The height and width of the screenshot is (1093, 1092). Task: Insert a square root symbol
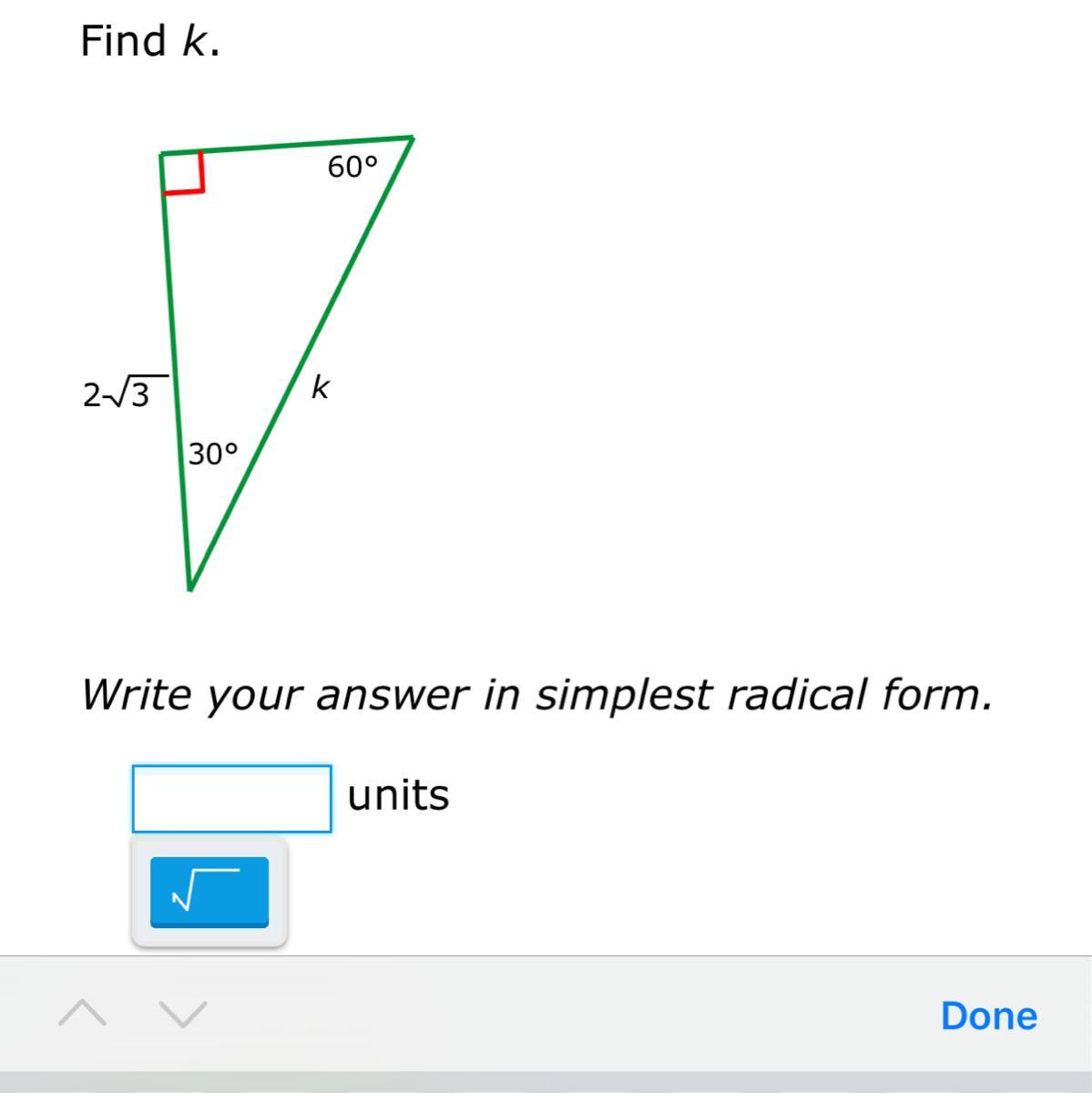point(209,891)
